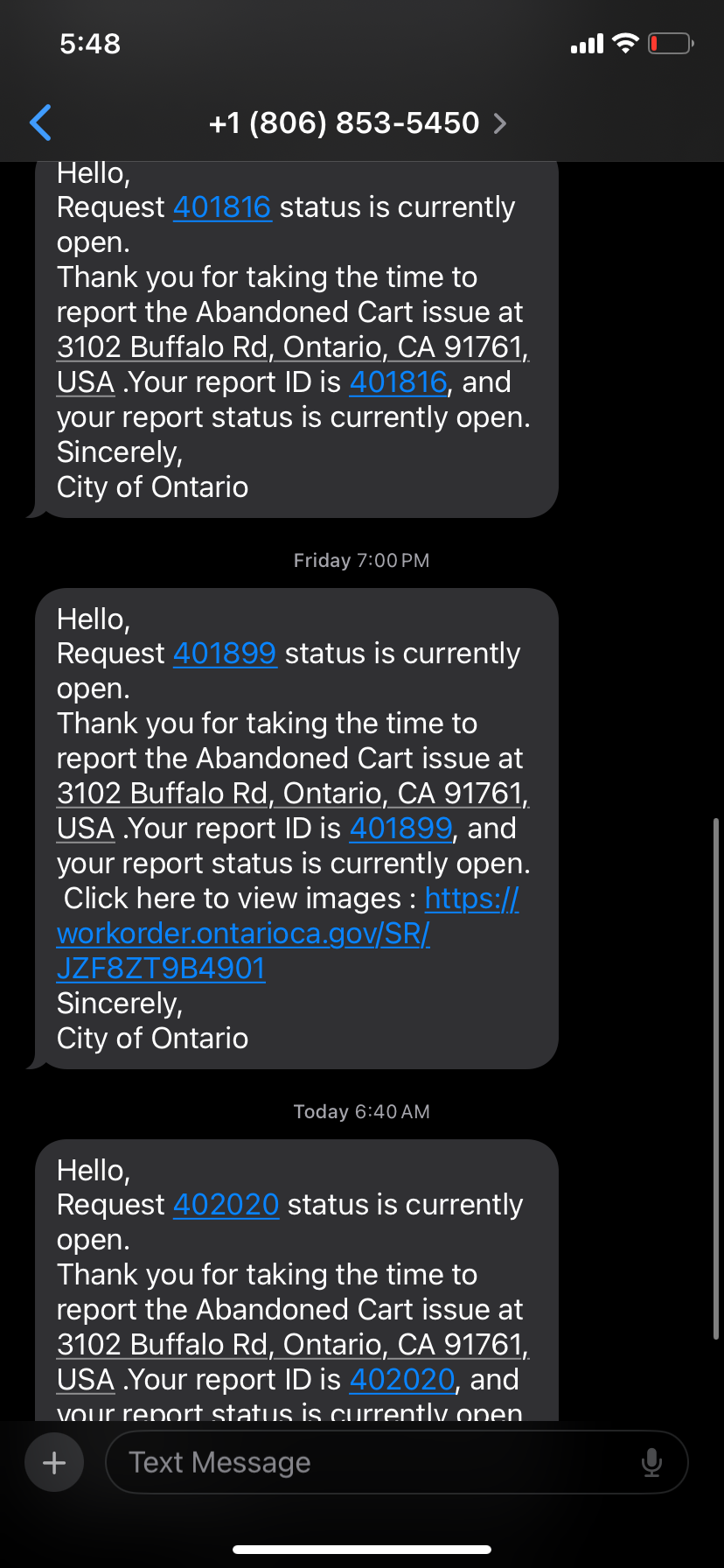Focus the Text Message field

click(x=376, y=1462)
